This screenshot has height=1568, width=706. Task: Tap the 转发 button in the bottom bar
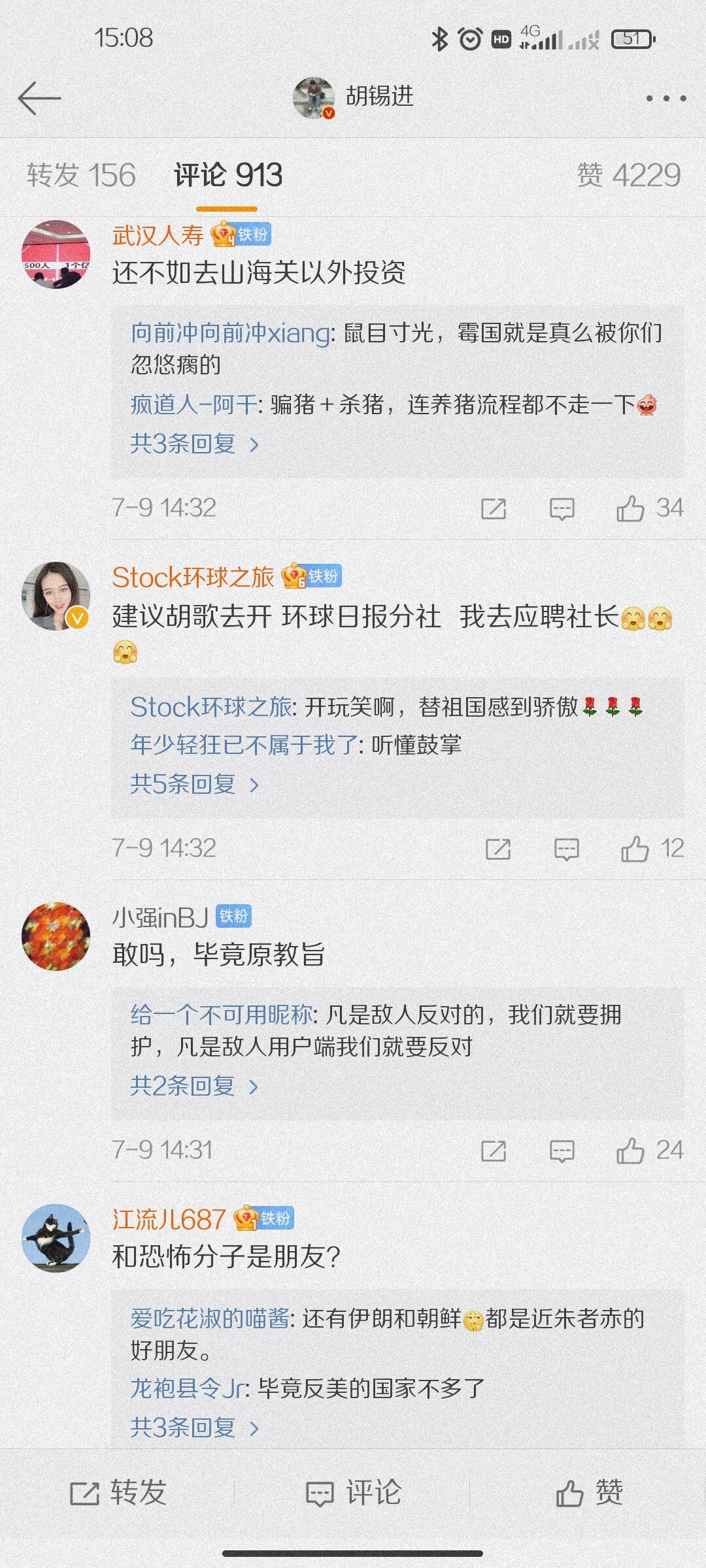point(118,1493)
